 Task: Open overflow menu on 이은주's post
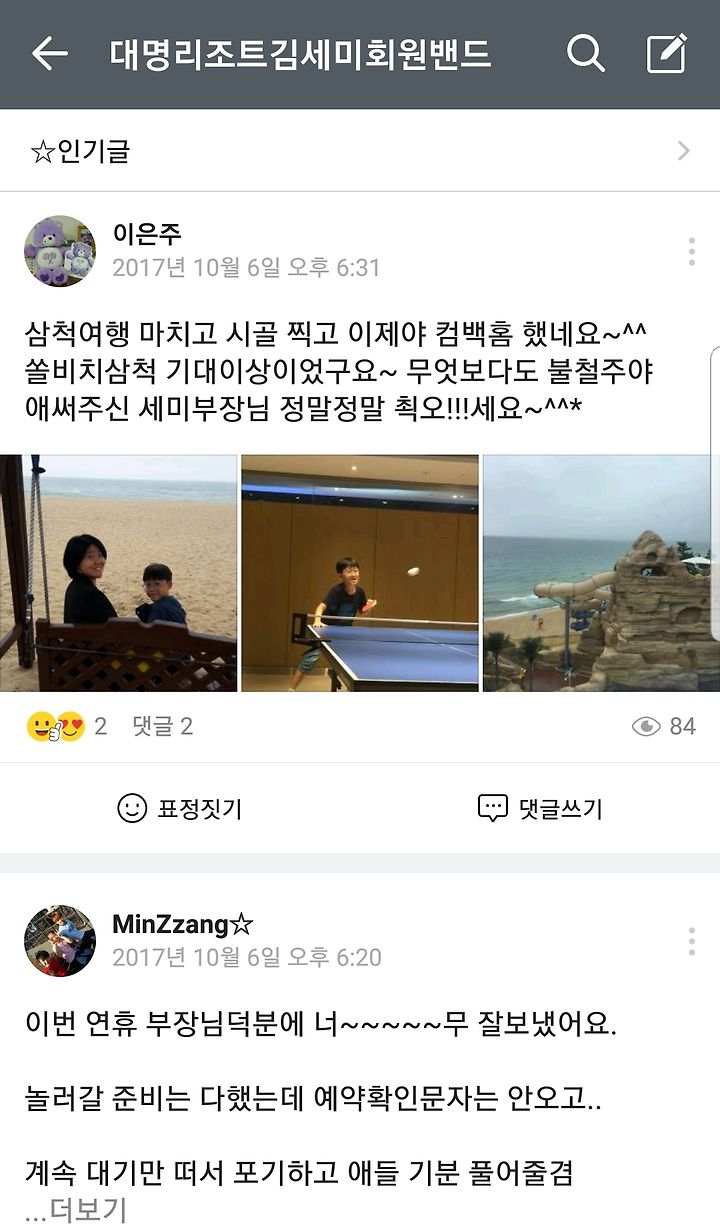[x=691, y=252]
